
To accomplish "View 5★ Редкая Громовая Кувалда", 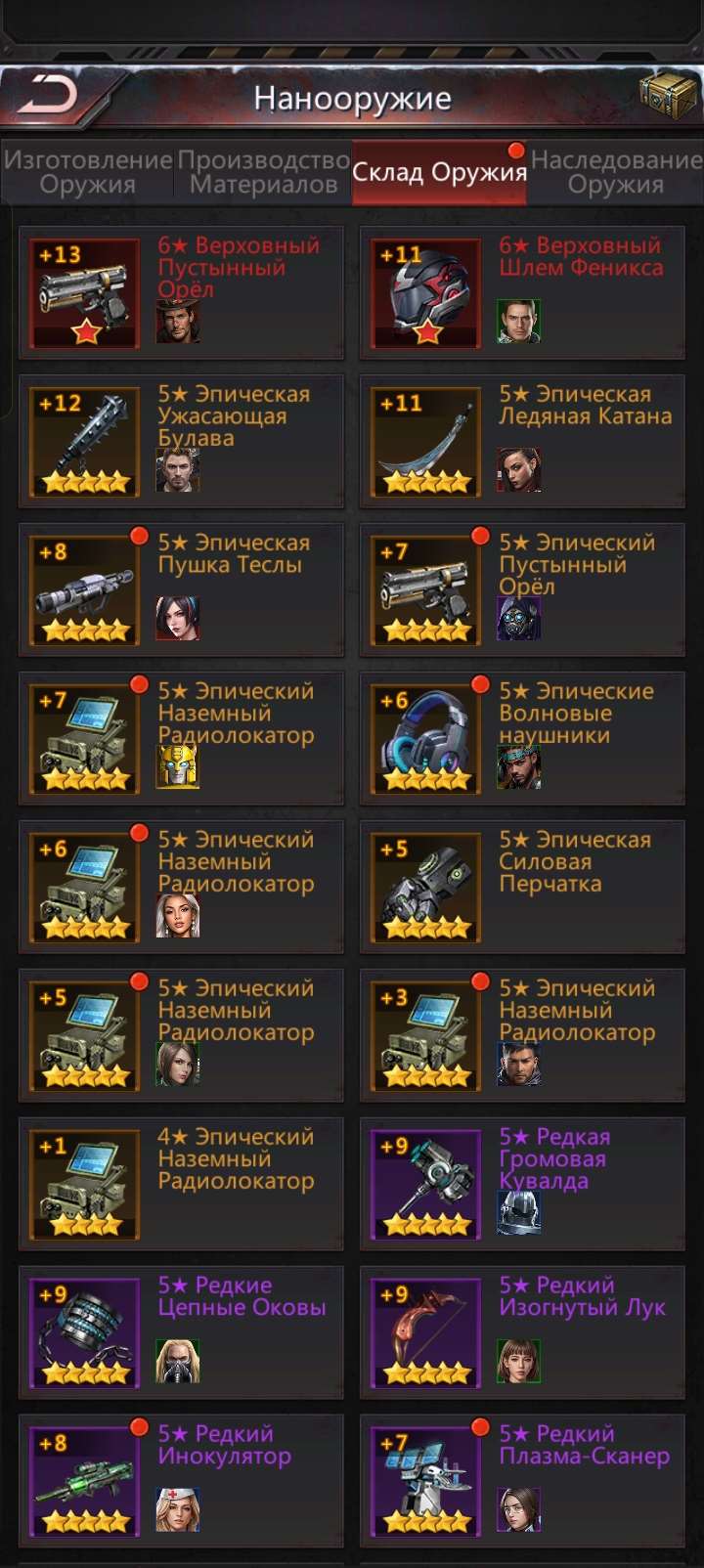I will pos(522,1184).
